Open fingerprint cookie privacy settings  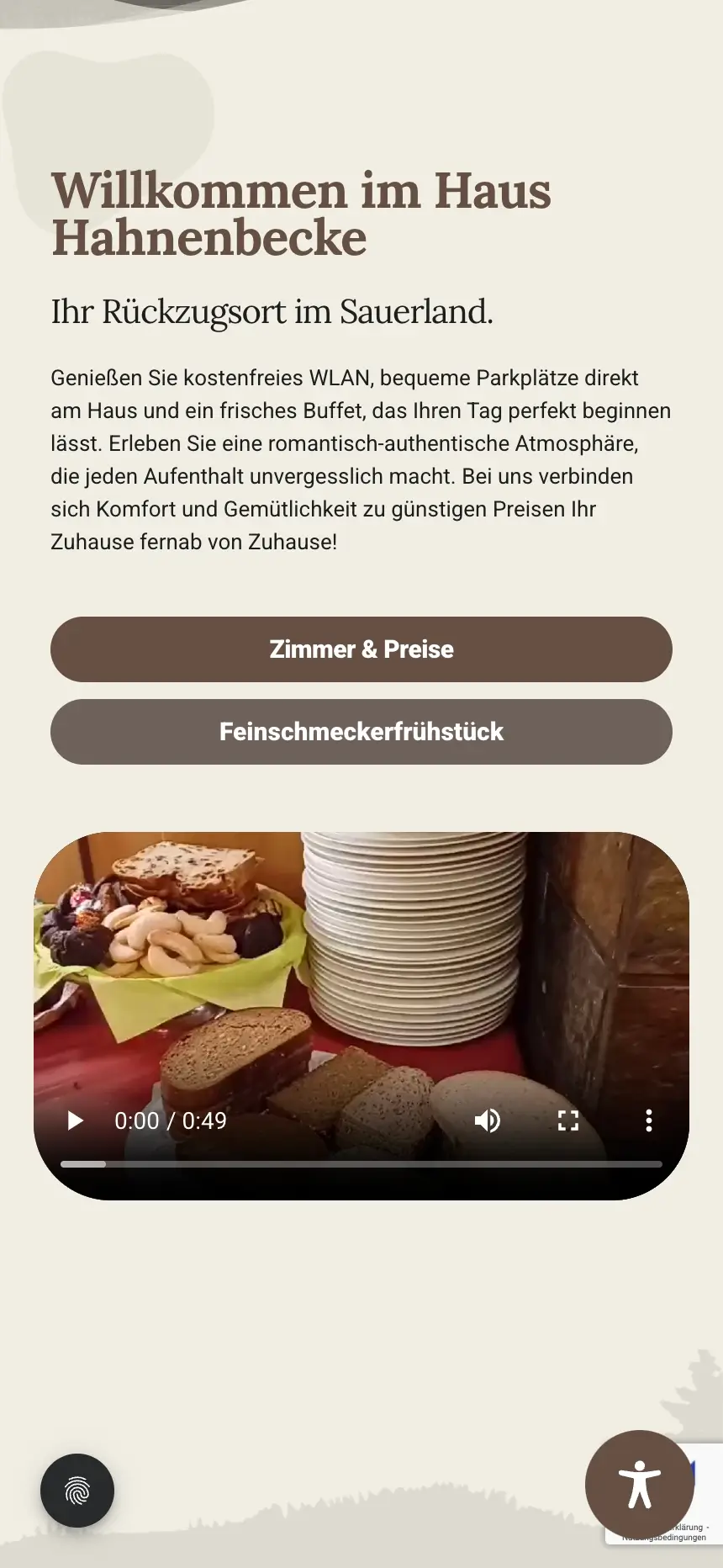[77, 1491]
